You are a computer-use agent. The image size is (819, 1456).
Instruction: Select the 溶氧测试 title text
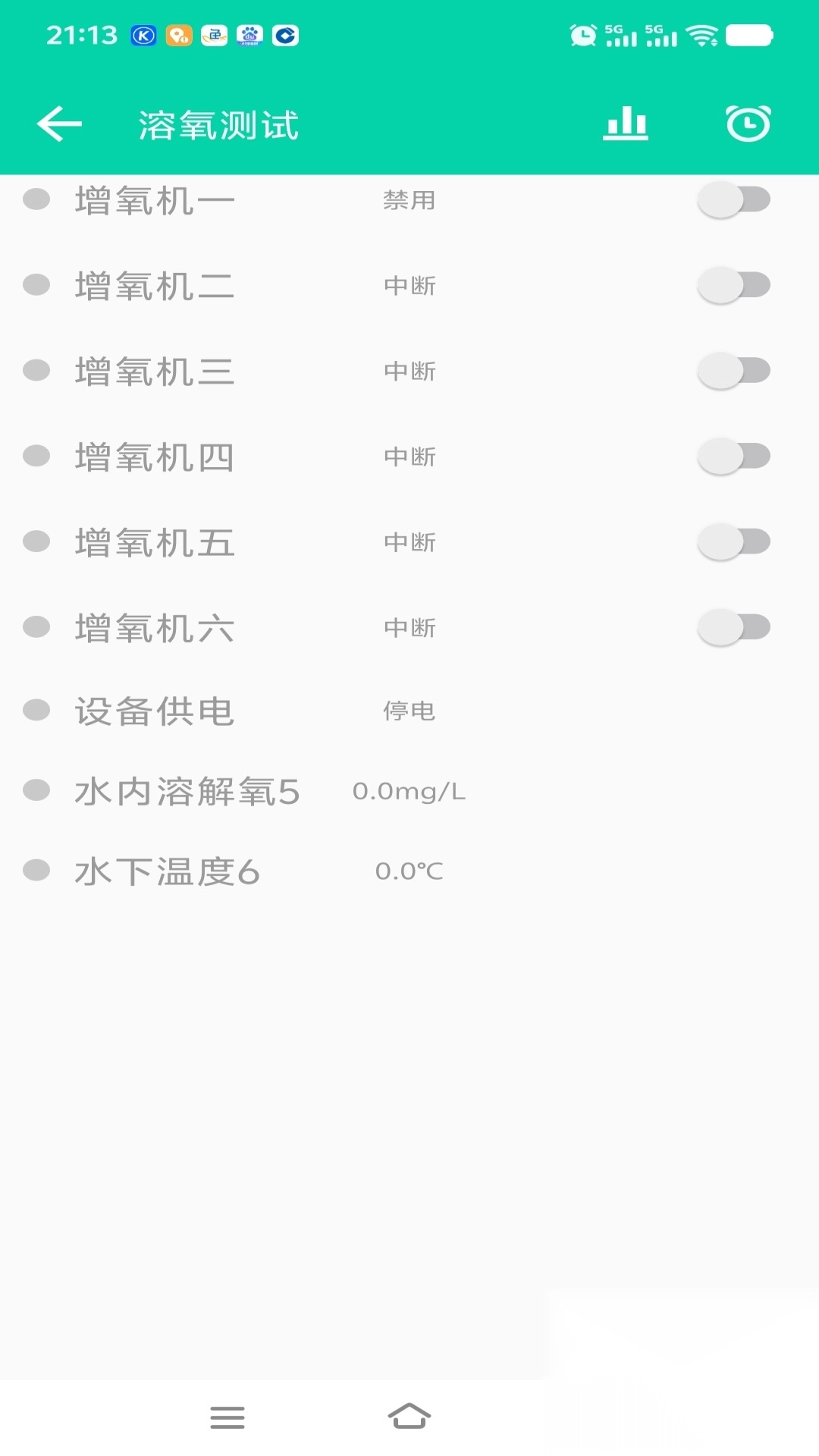[219, 125]
